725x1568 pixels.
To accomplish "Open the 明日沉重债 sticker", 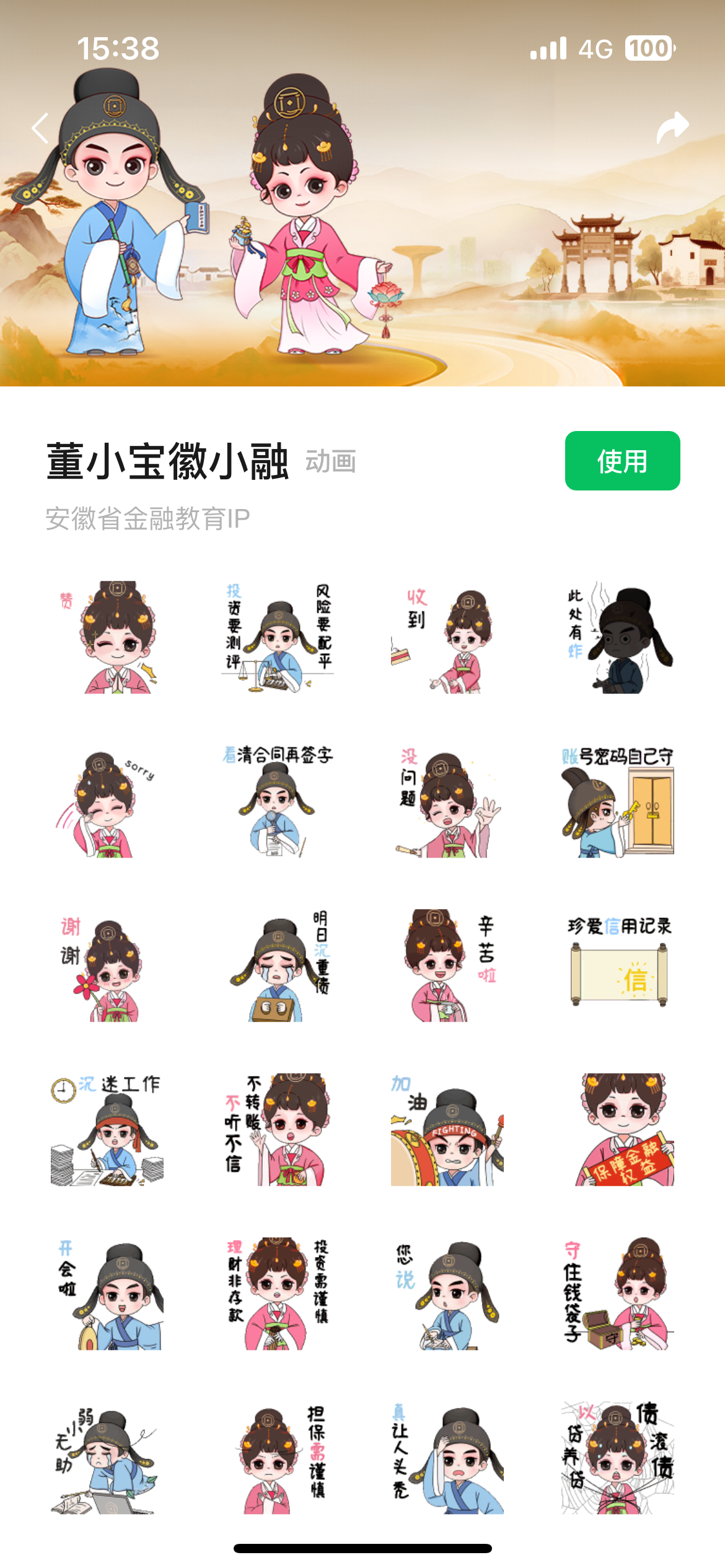I will [278, 966].
